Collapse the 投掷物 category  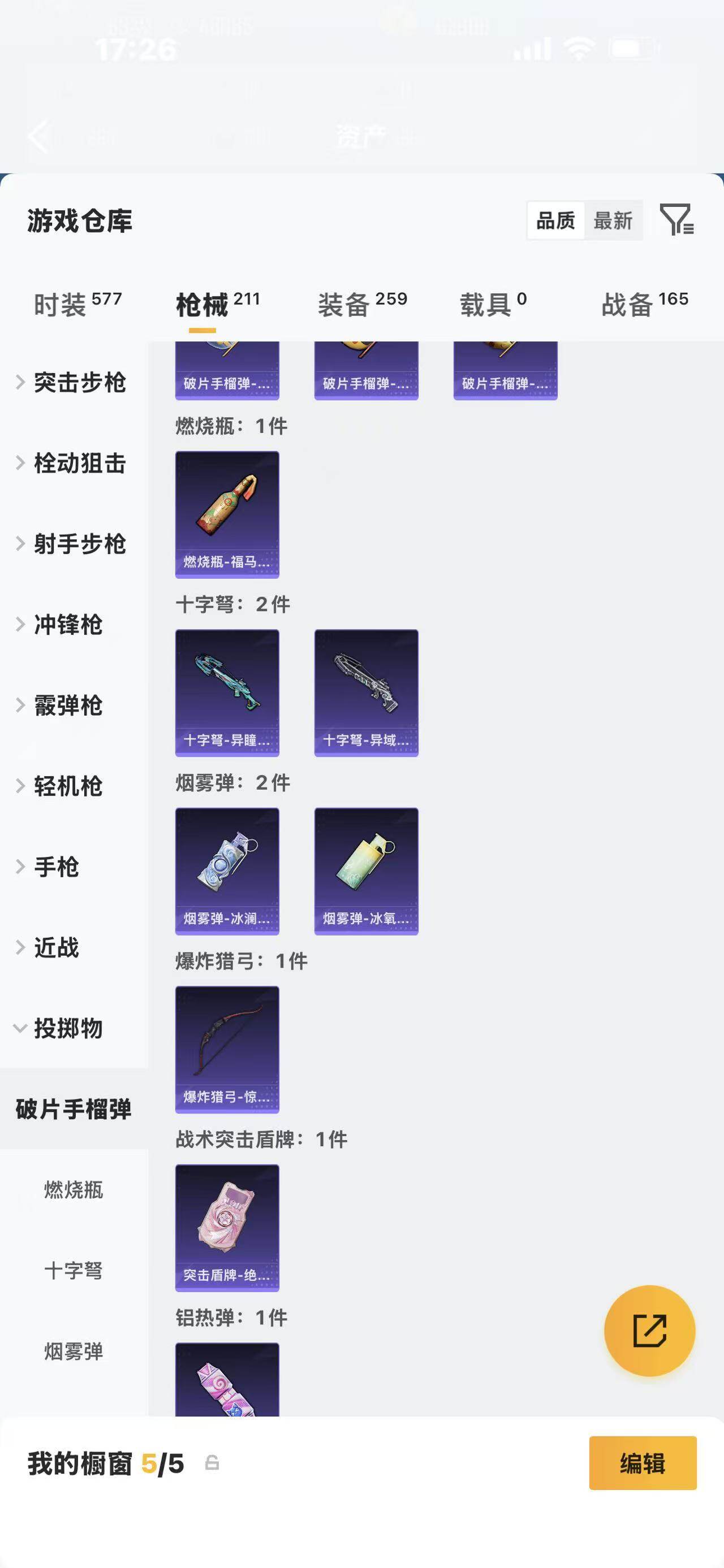click(67, 1028)
